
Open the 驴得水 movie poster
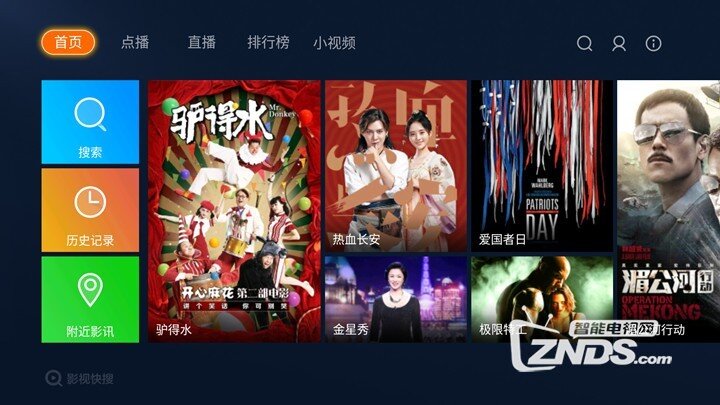pyautogui.click(x=234, y=211)
